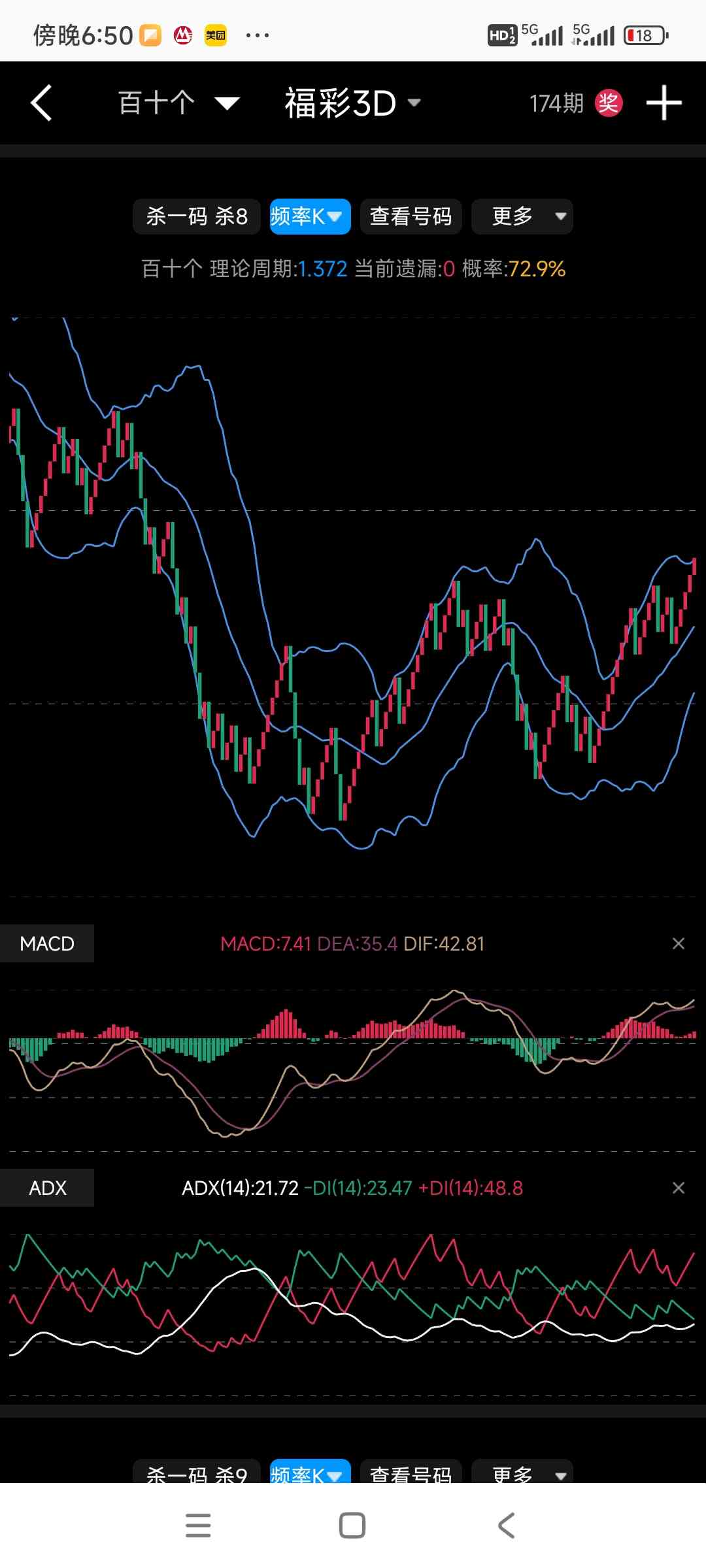The width and height of the screenshot is (706, 1568).
Task: Open the 百十个 dropdown
Action: 178,103
